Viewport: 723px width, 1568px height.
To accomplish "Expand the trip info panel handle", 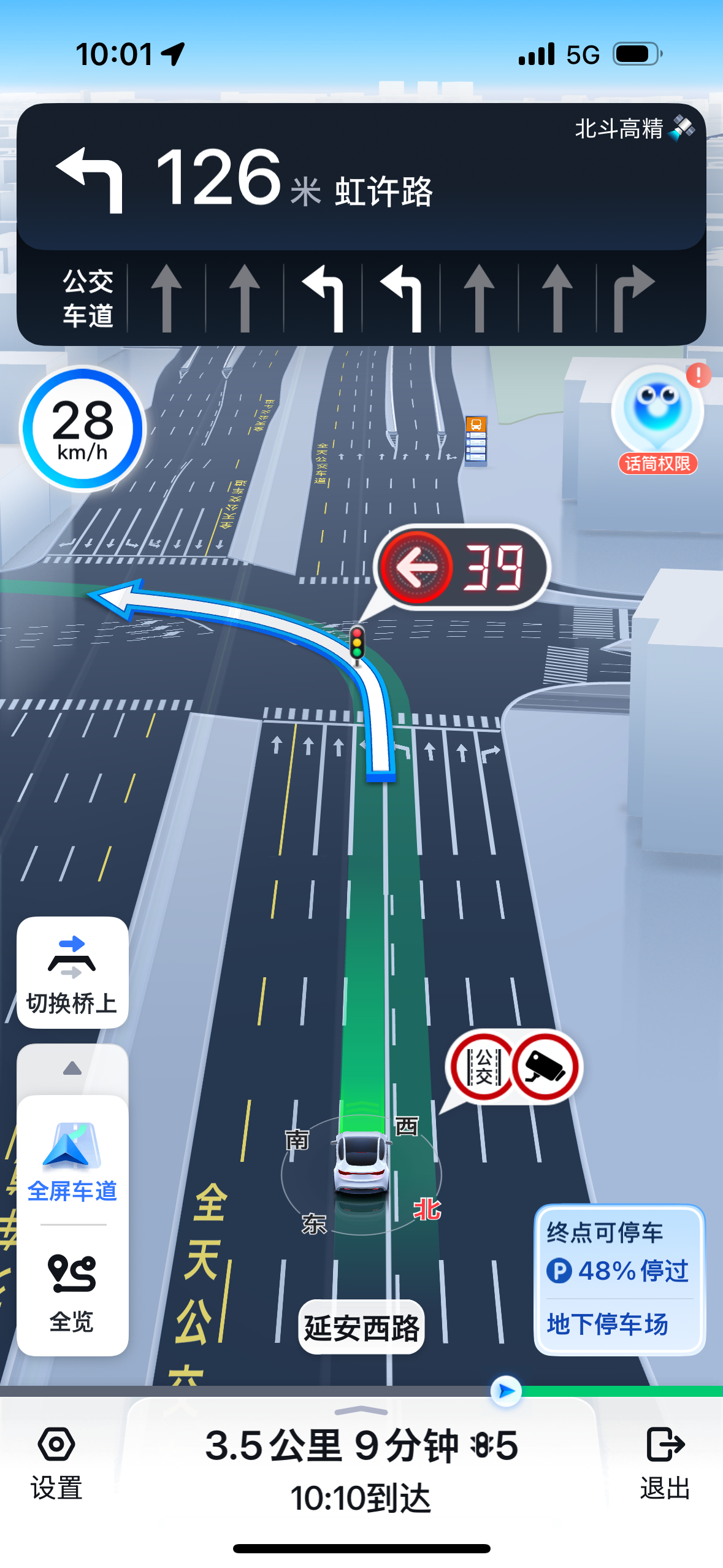I will 361,1411.
